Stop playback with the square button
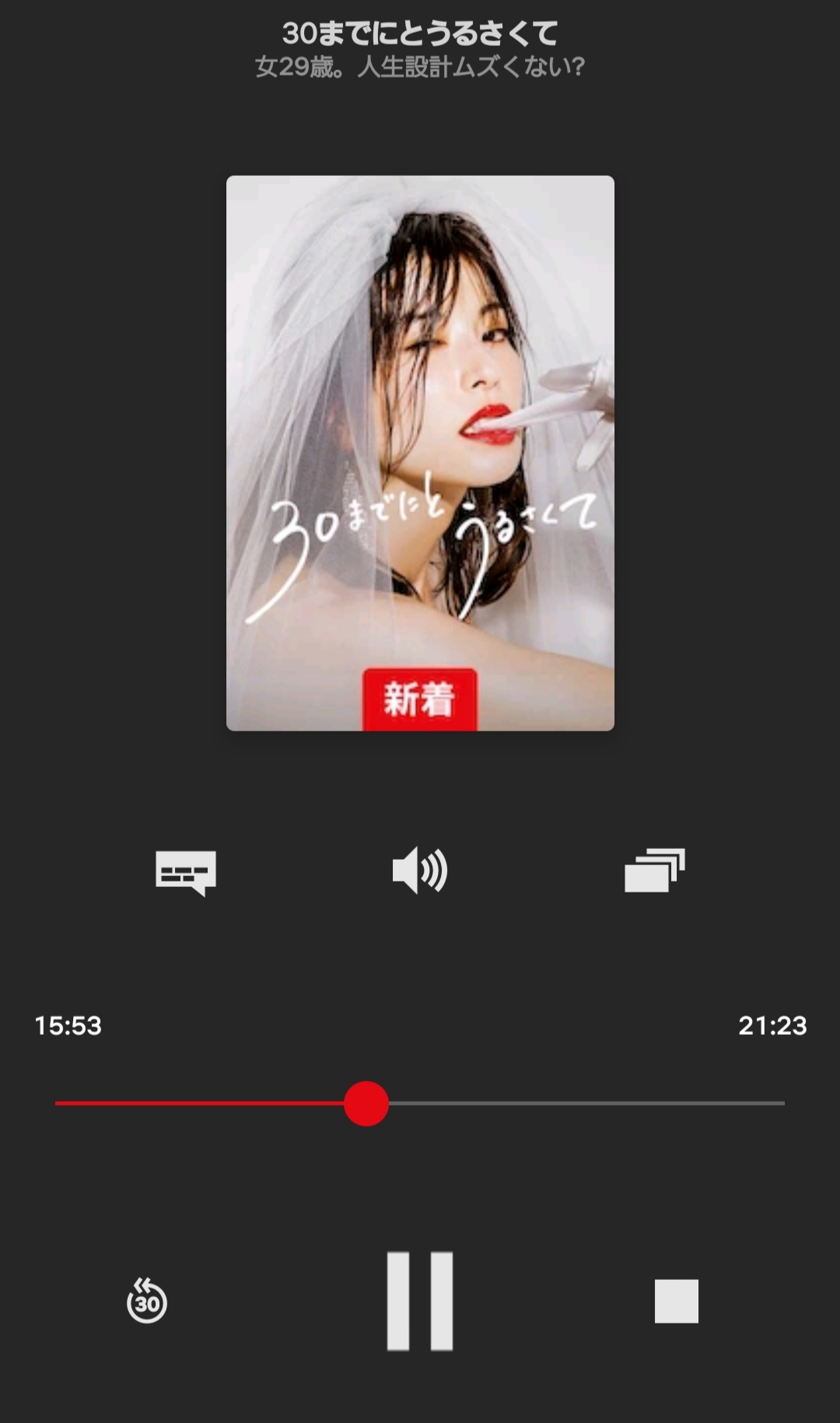 [676, 1300]
